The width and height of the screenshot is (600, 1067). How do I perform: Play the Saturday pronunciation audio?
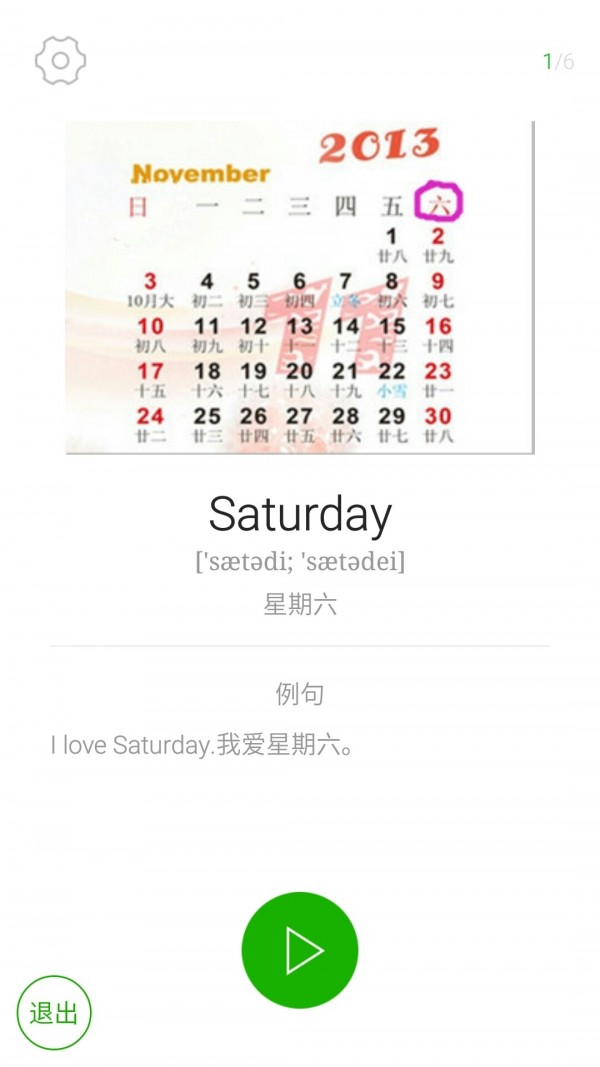300,949
